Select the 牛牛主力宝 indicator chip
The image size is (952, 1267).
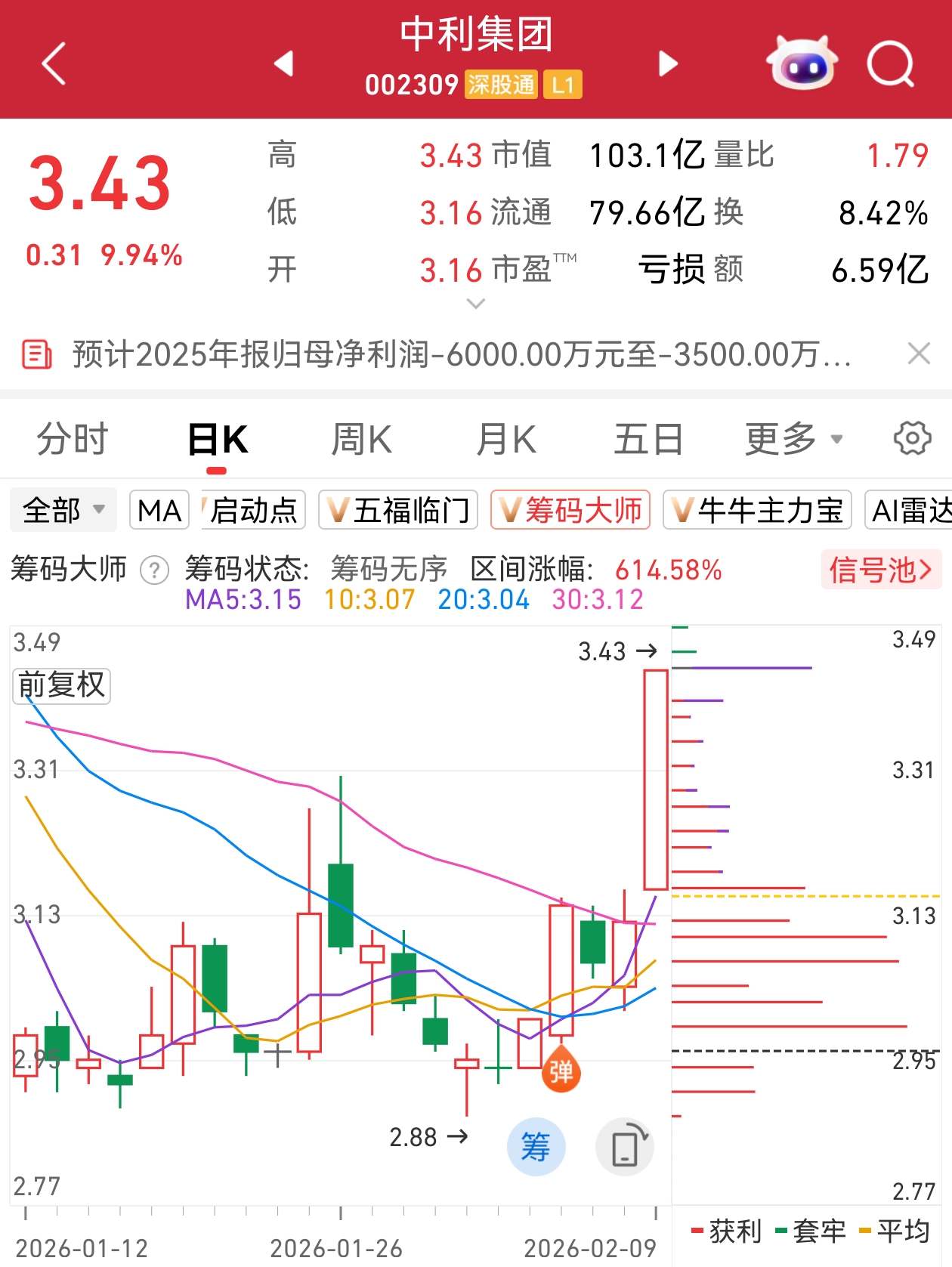(757, 511)
